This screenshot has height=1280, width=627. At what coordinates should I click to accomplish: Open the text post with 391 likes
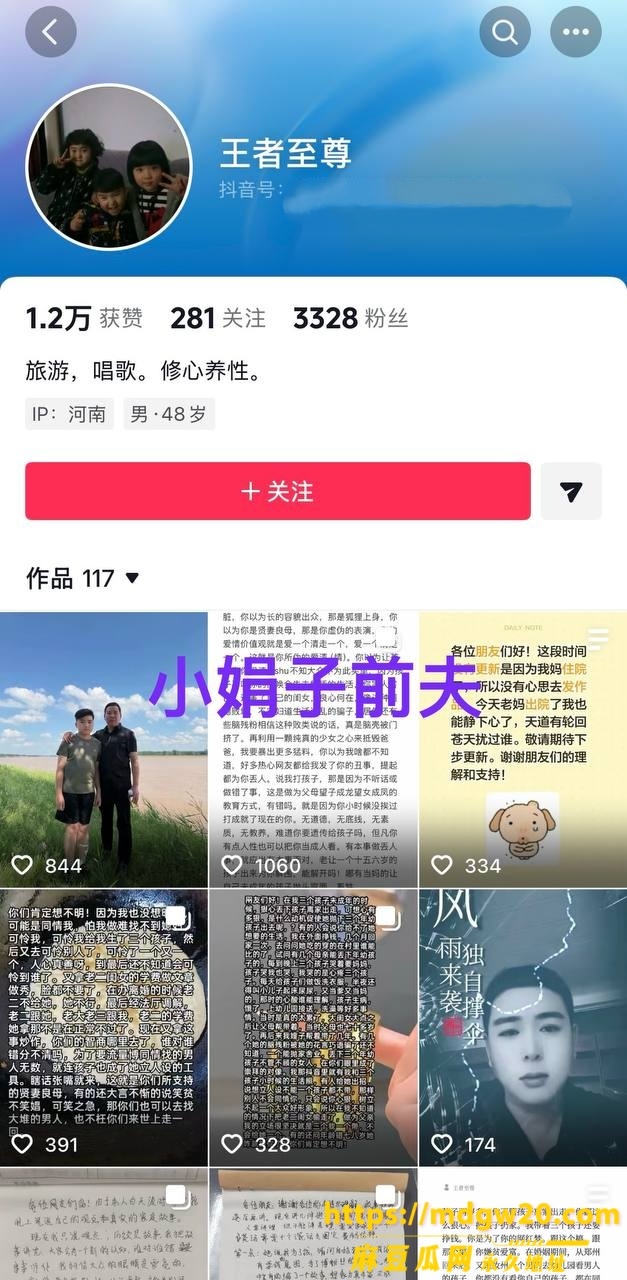(x=104, y=1027)
